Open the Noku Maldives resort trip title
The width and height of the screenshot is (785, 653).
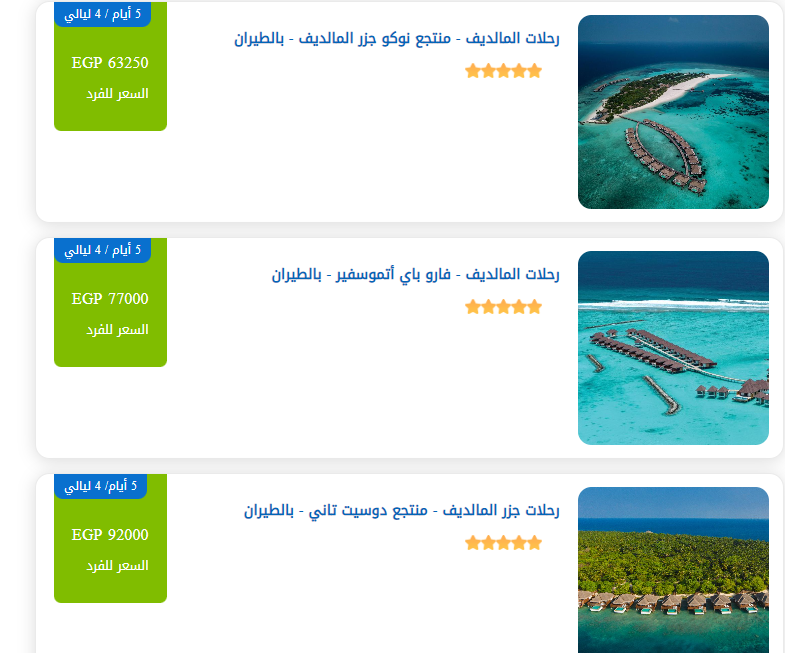(397, 39)
